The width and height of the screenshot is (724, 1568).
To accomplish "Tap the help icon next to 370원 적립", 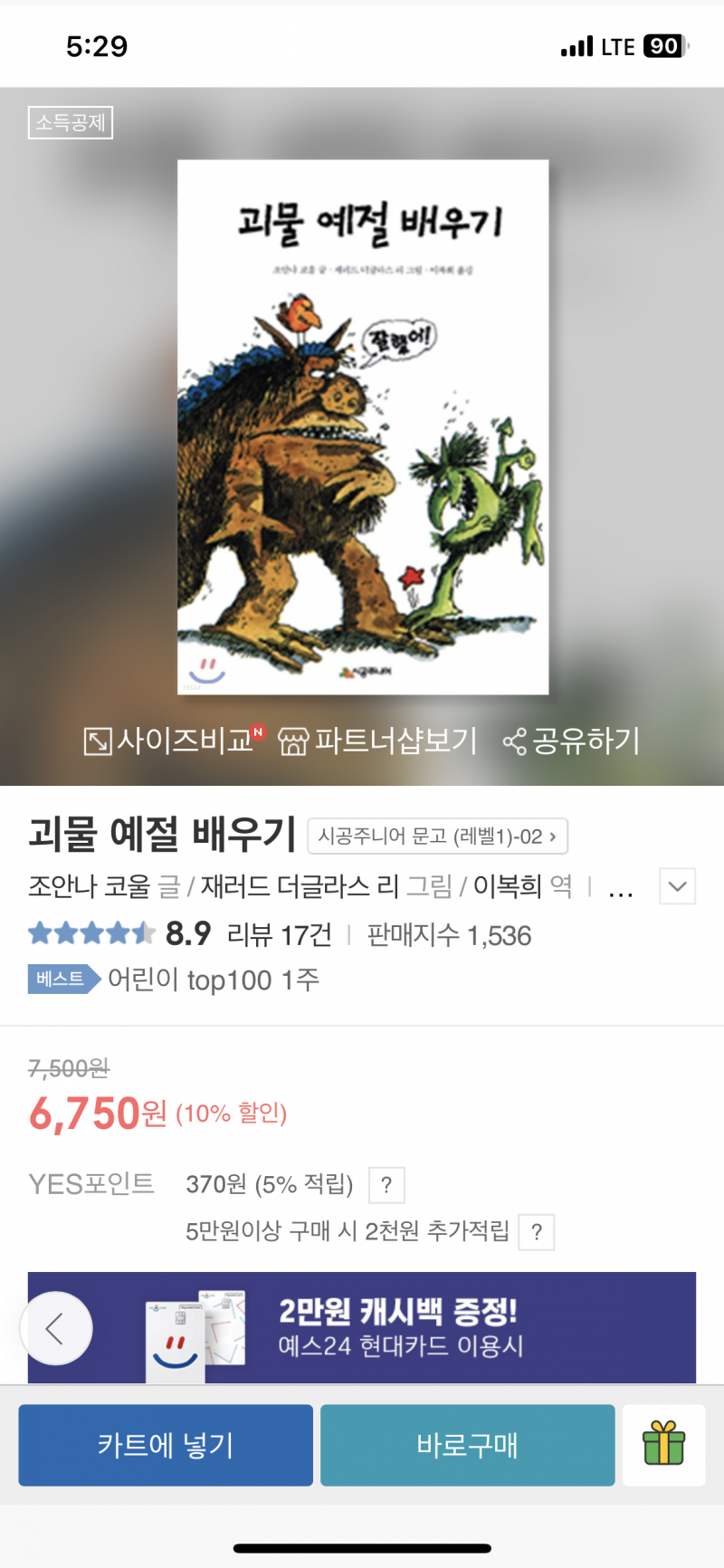I will 386,1185.
